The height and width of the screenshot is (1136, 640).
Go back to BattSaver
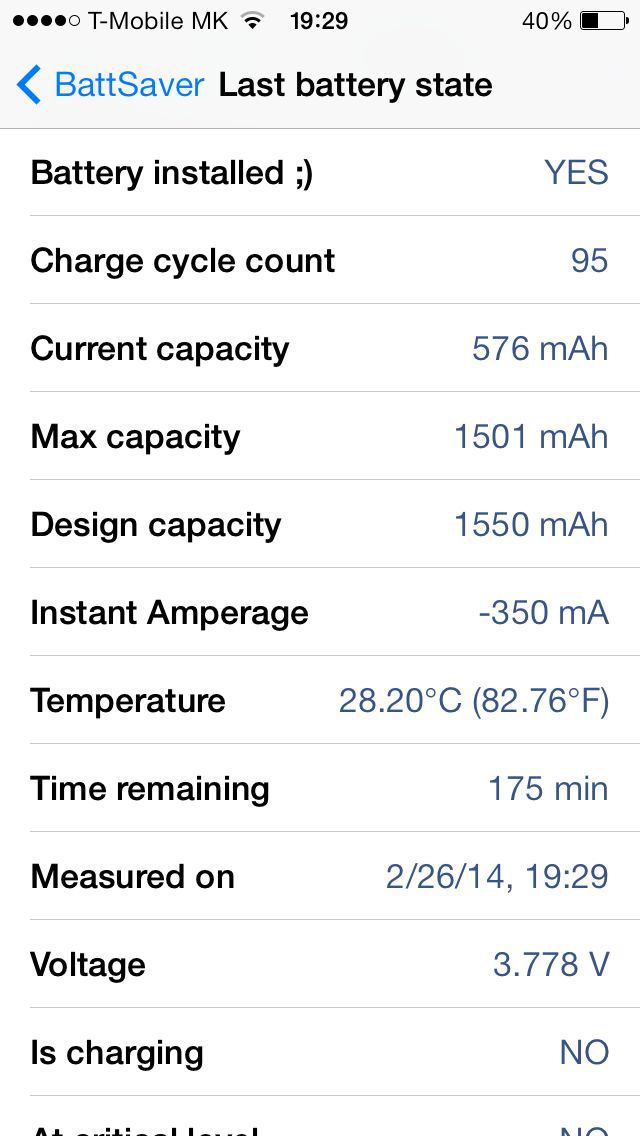coord(110,85)
